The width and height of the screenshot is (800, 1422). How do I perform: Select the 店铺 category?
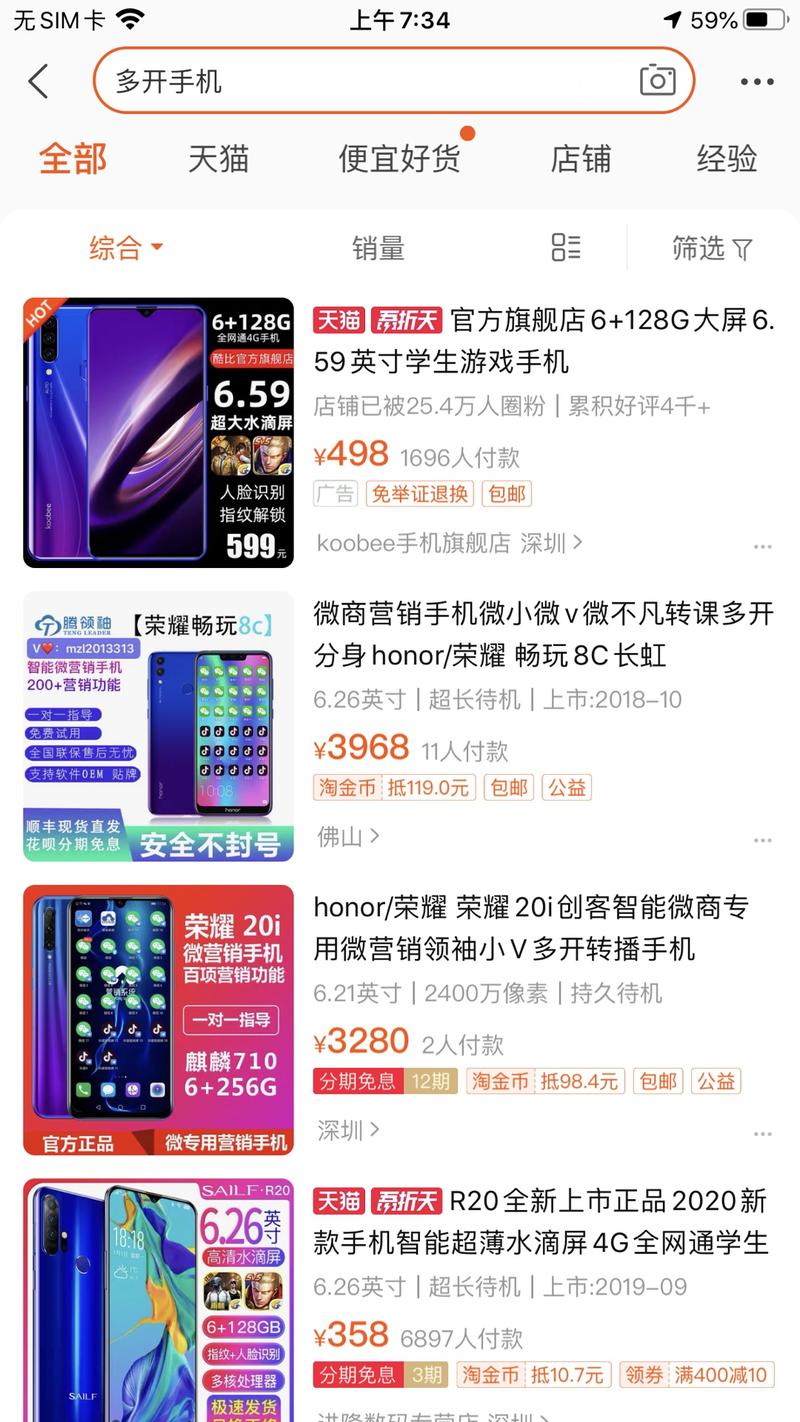581,158
